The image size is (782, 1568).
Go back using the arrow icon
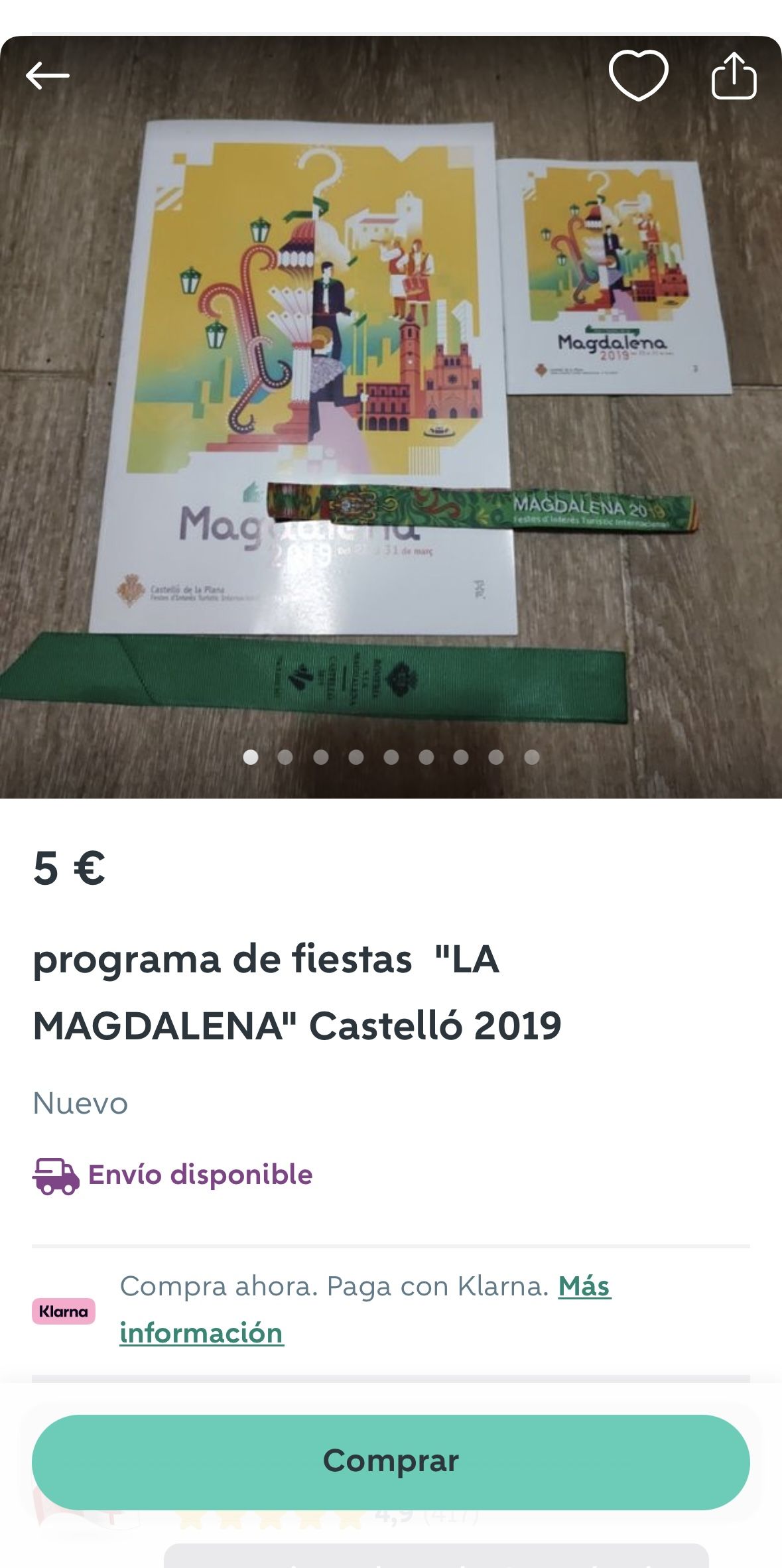48,76
